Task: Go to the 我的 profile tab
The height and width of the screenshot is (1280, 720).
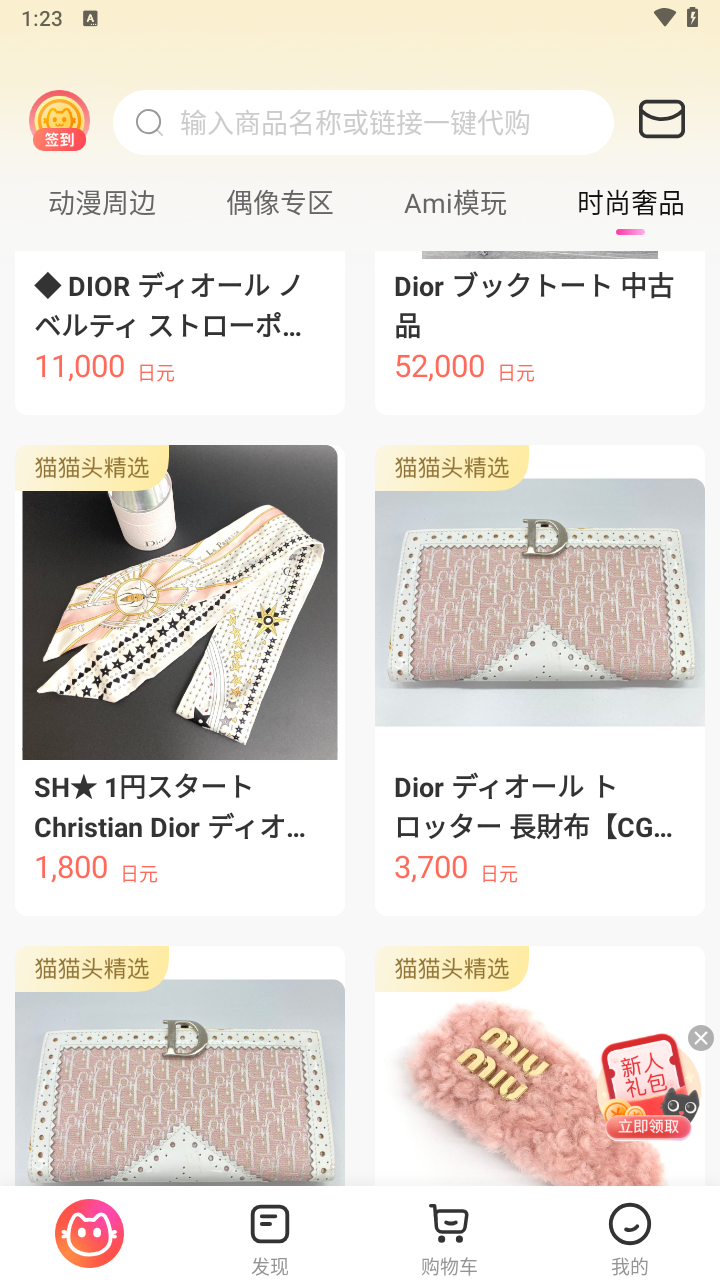Action: tap(630, 1238)
